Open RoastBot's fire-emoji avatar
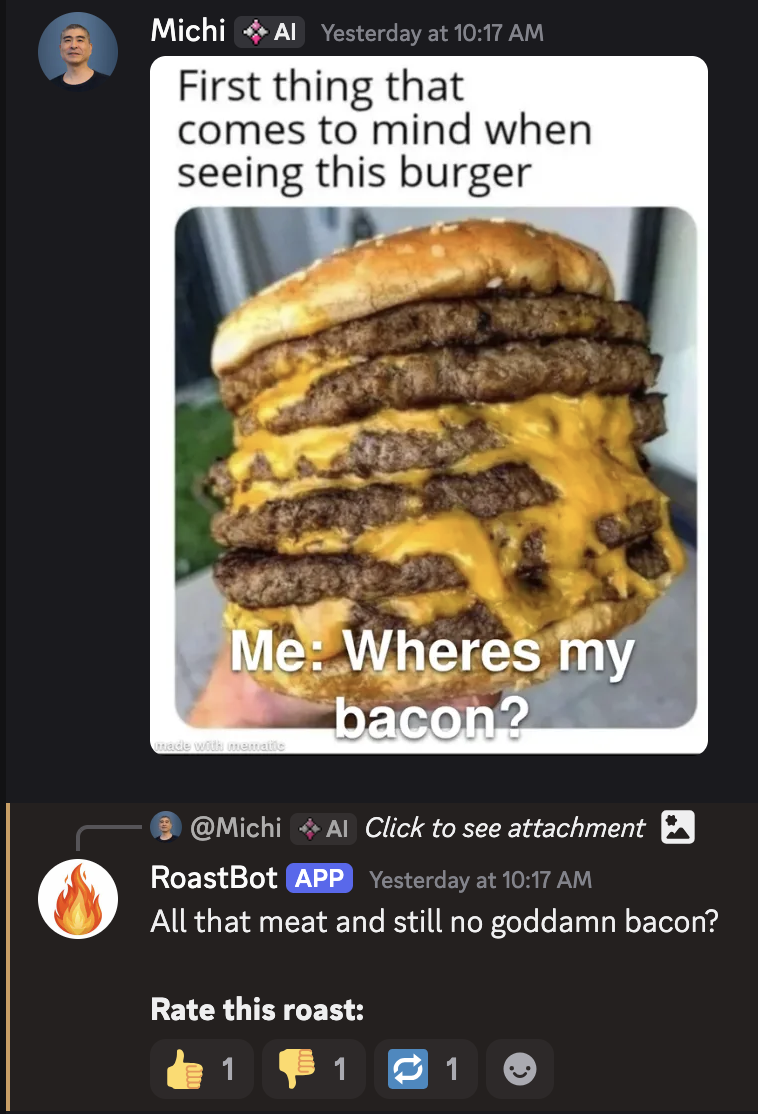This screenshot has height=1114, width=758. point(78,898)
